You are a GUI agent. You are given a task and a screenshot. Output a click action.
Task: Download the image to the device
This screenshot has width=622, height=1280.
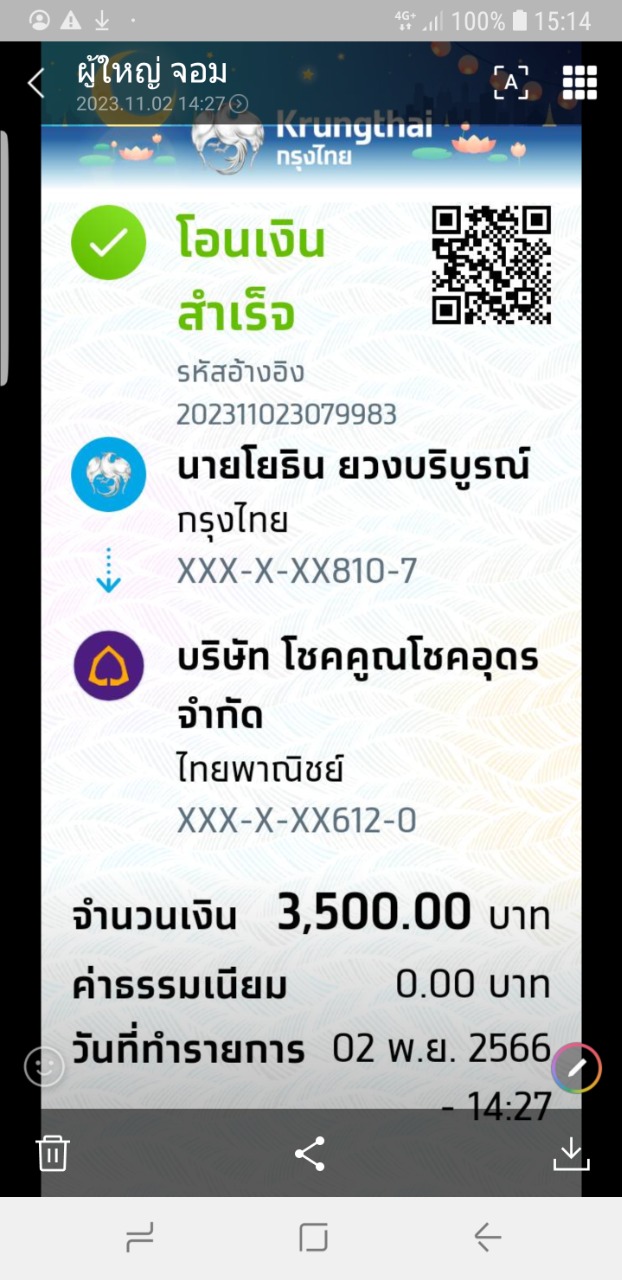click(571, 1153)
